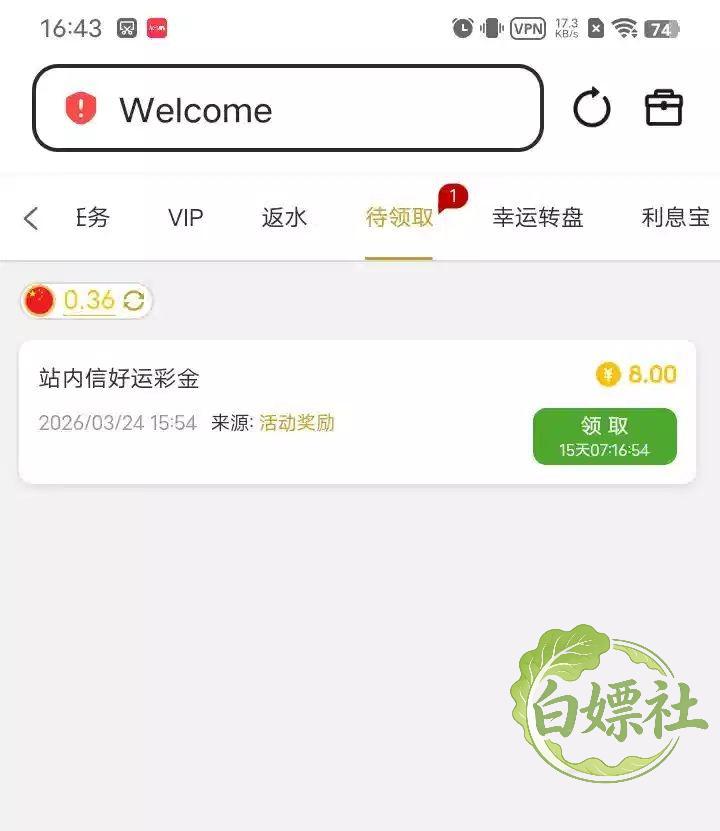Switch to the 利息宝 tab
Image resolution: width=720 pixels, height=831 pixels.
point(675,218)
